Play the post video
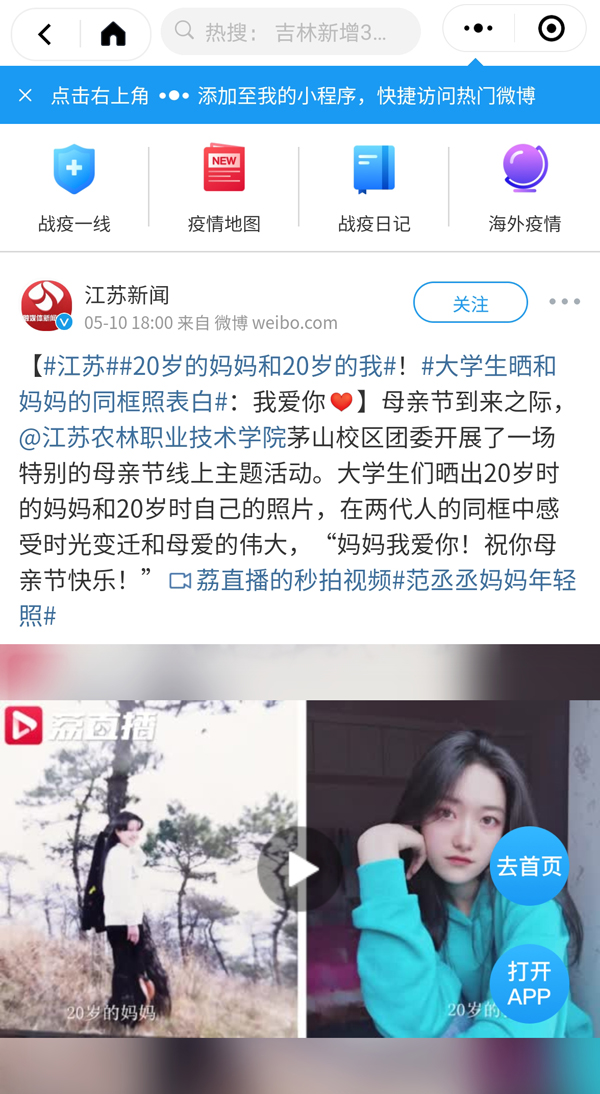Image resolution: width=600 pixels, height=1094 pixels. 298,869
